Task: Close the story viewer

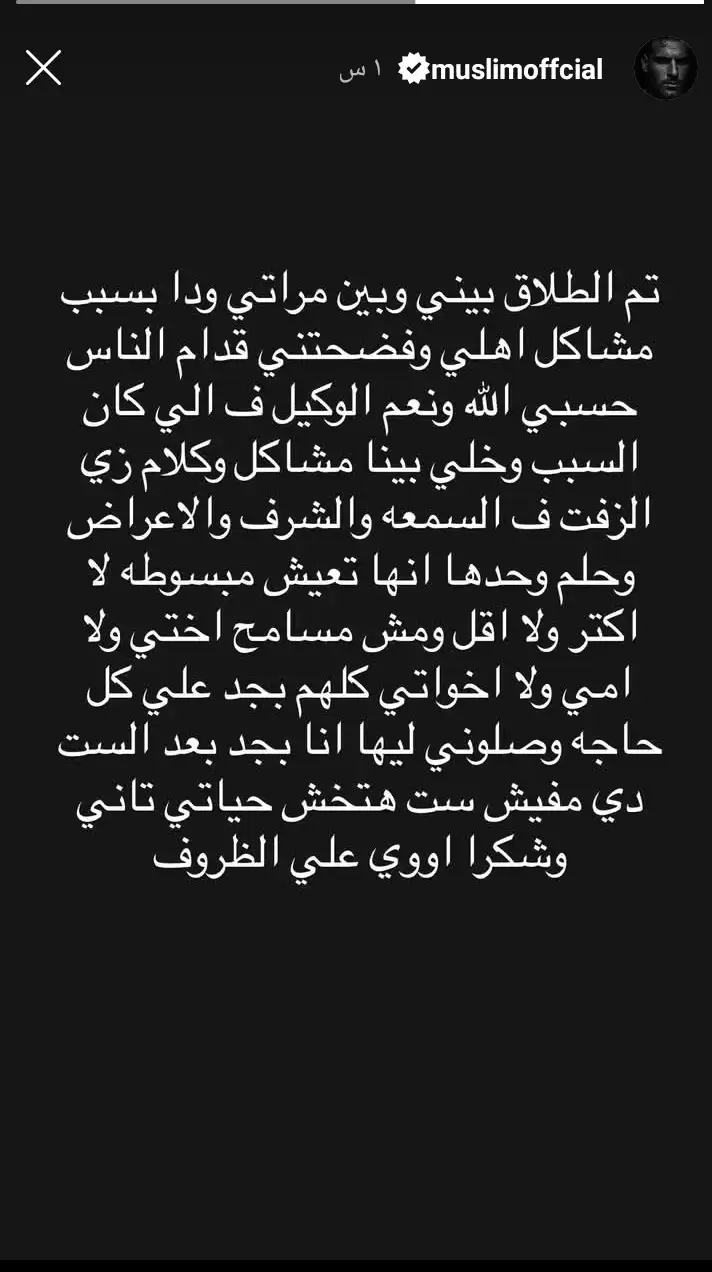Action: coord(43,68)
